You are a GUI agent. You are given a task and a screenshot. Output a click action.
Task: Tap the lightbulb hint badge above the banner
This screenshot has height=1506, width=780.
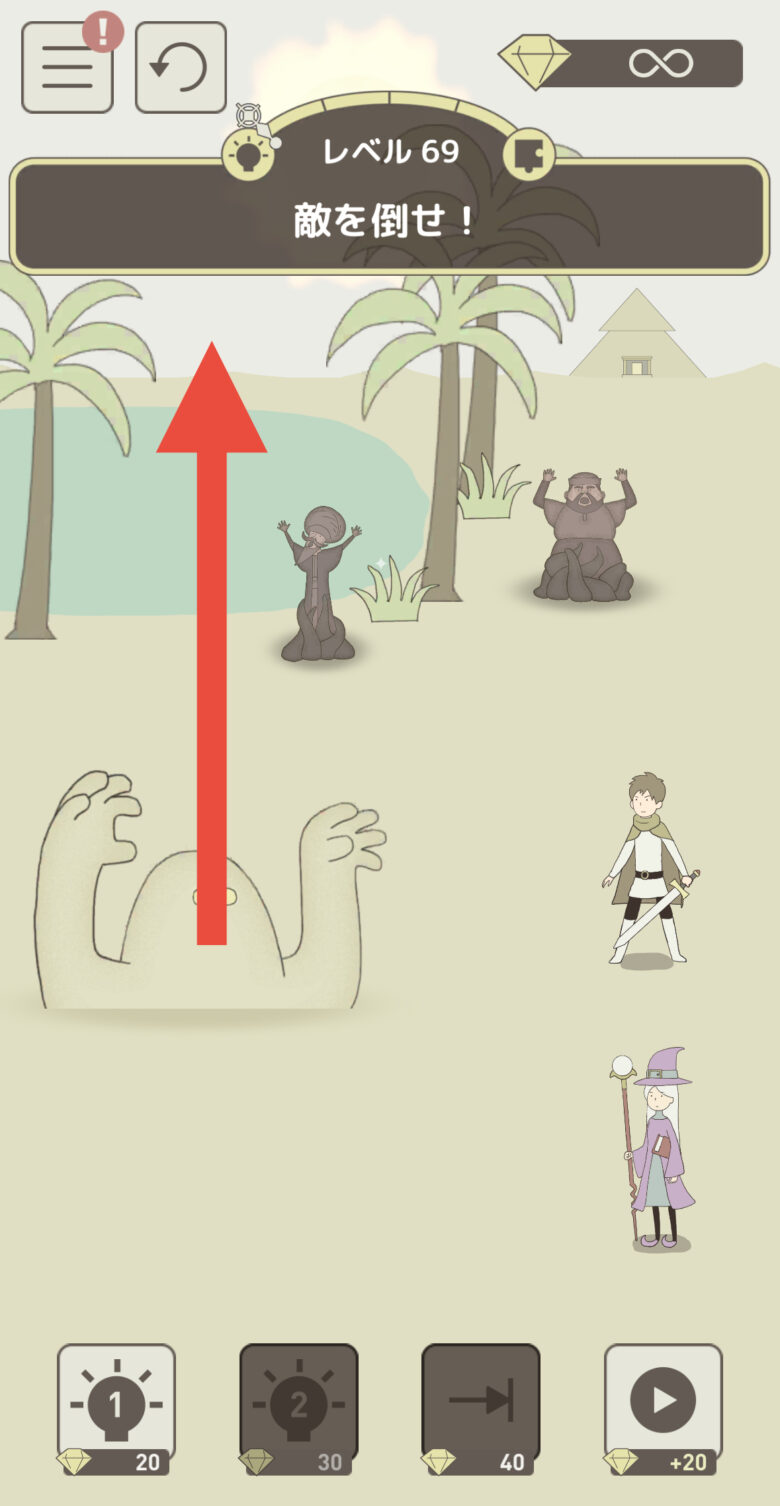pos(248,155)
